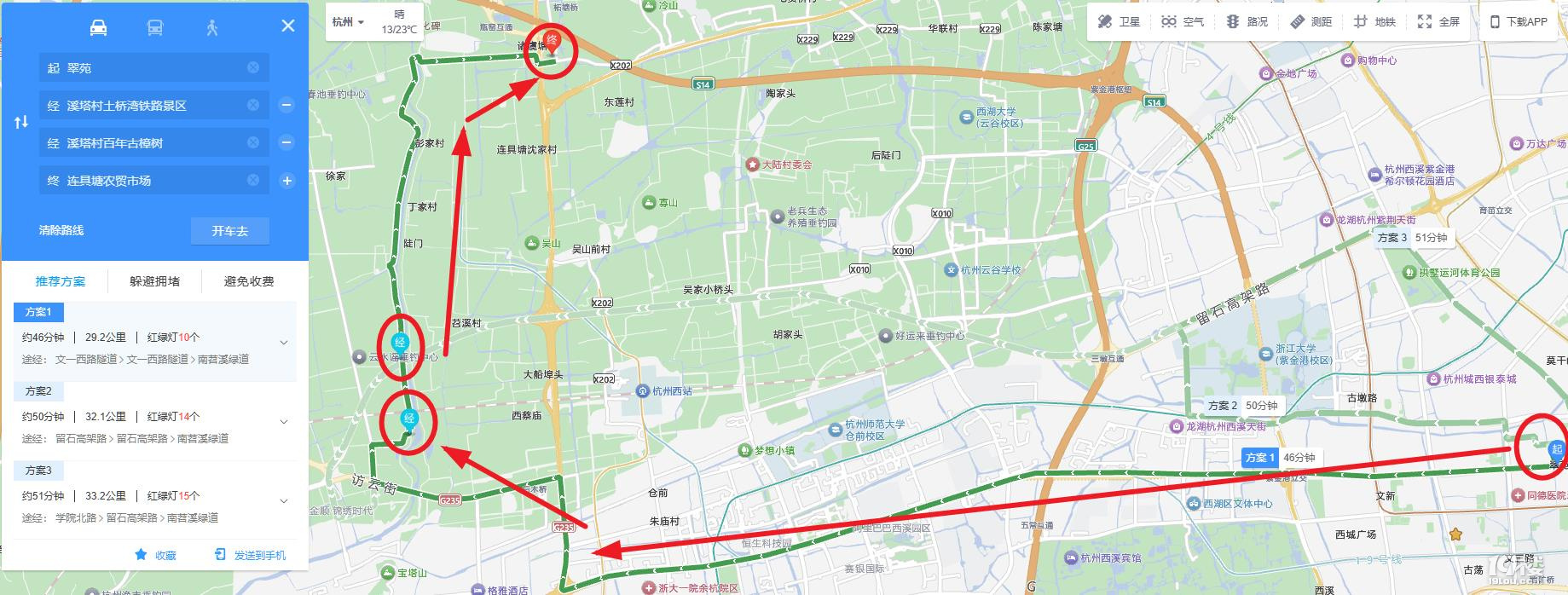The image size is (1568, 595).
Task: Send route via 发送到手机
Action: pos(250,555)
